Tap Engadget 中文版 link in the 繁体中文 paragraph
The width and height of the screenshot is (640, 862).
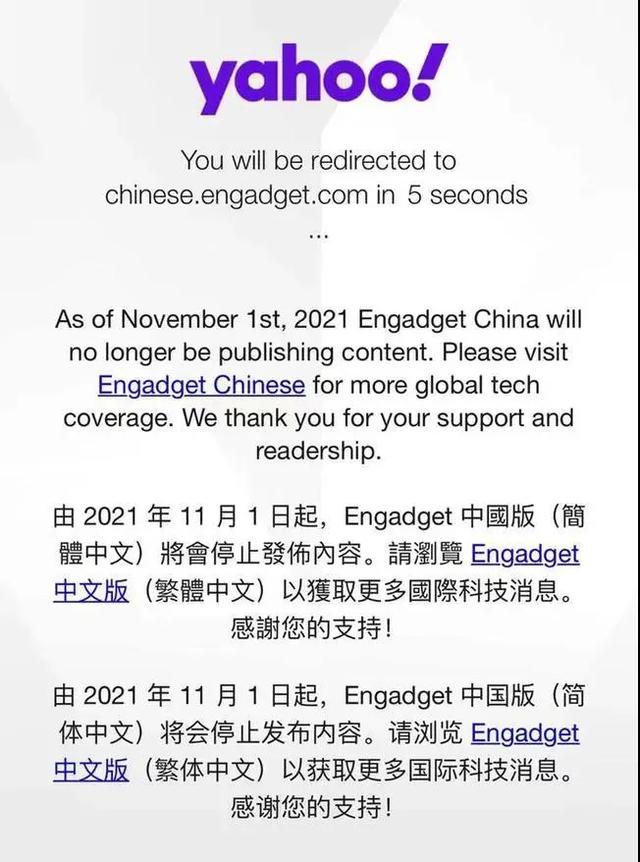pos(525,733)
